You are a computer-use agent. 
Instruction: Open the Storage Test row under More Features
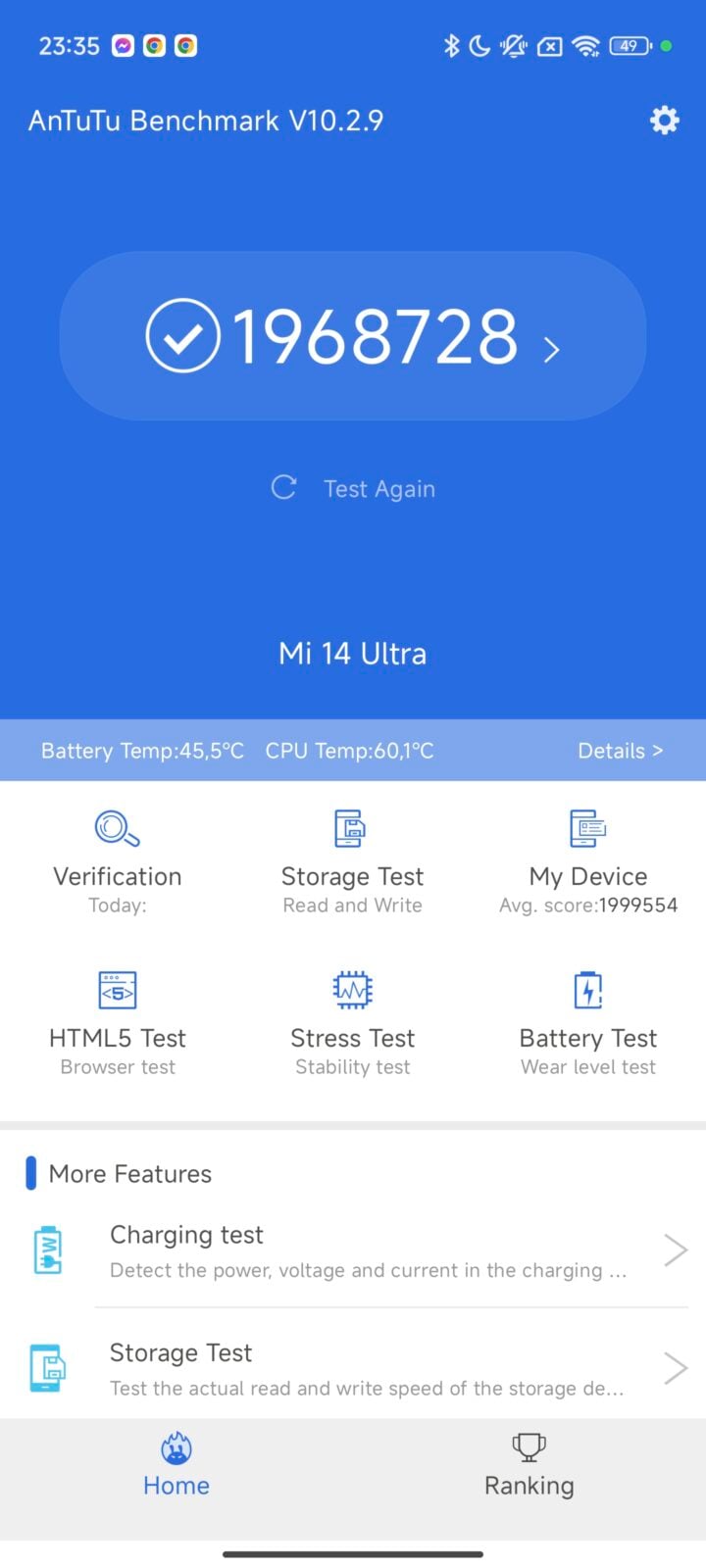353,1368
